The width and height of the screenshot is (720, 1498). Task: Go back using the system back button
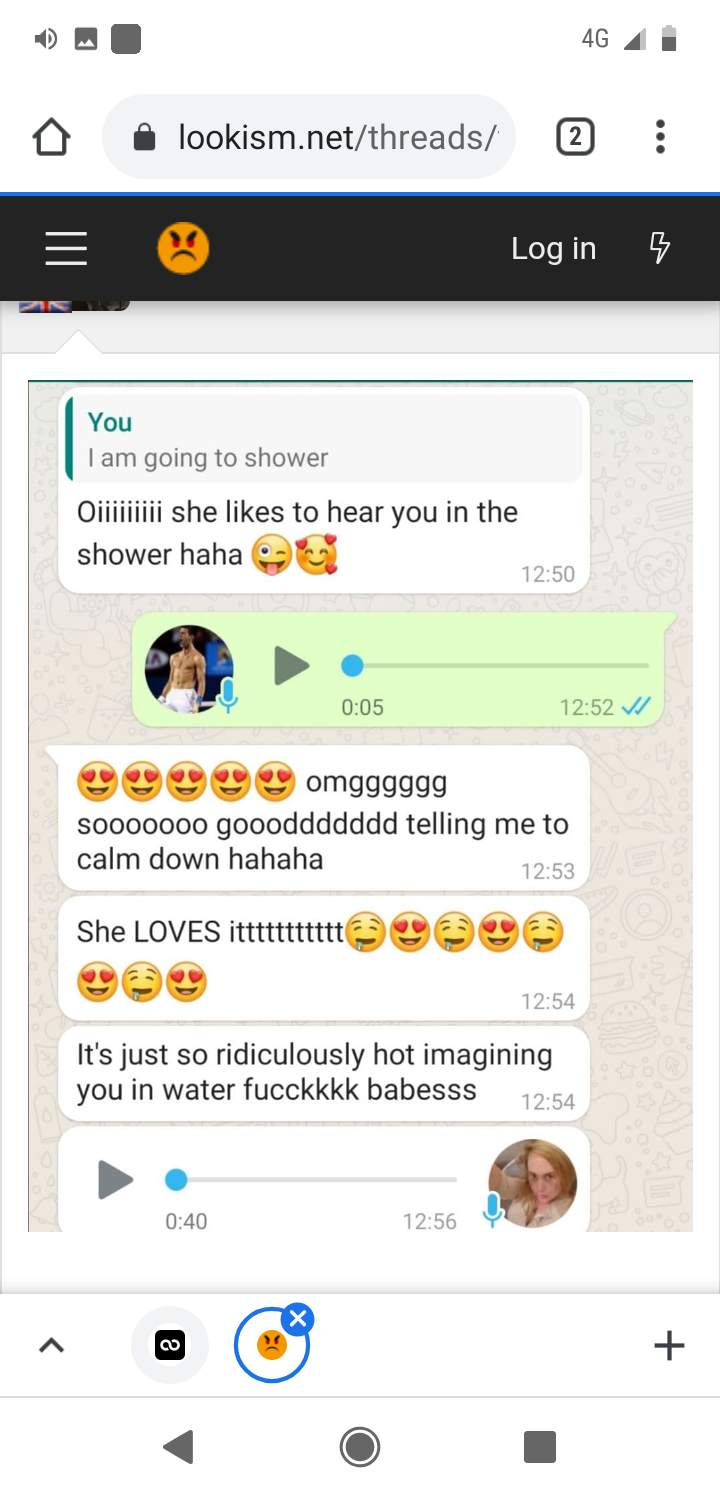click(x=179, y=1446)
